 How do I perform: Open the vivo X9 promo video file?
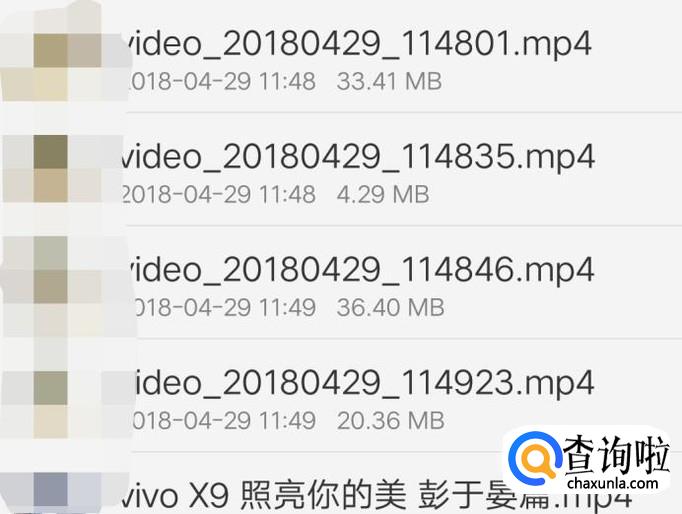(300, 493)
